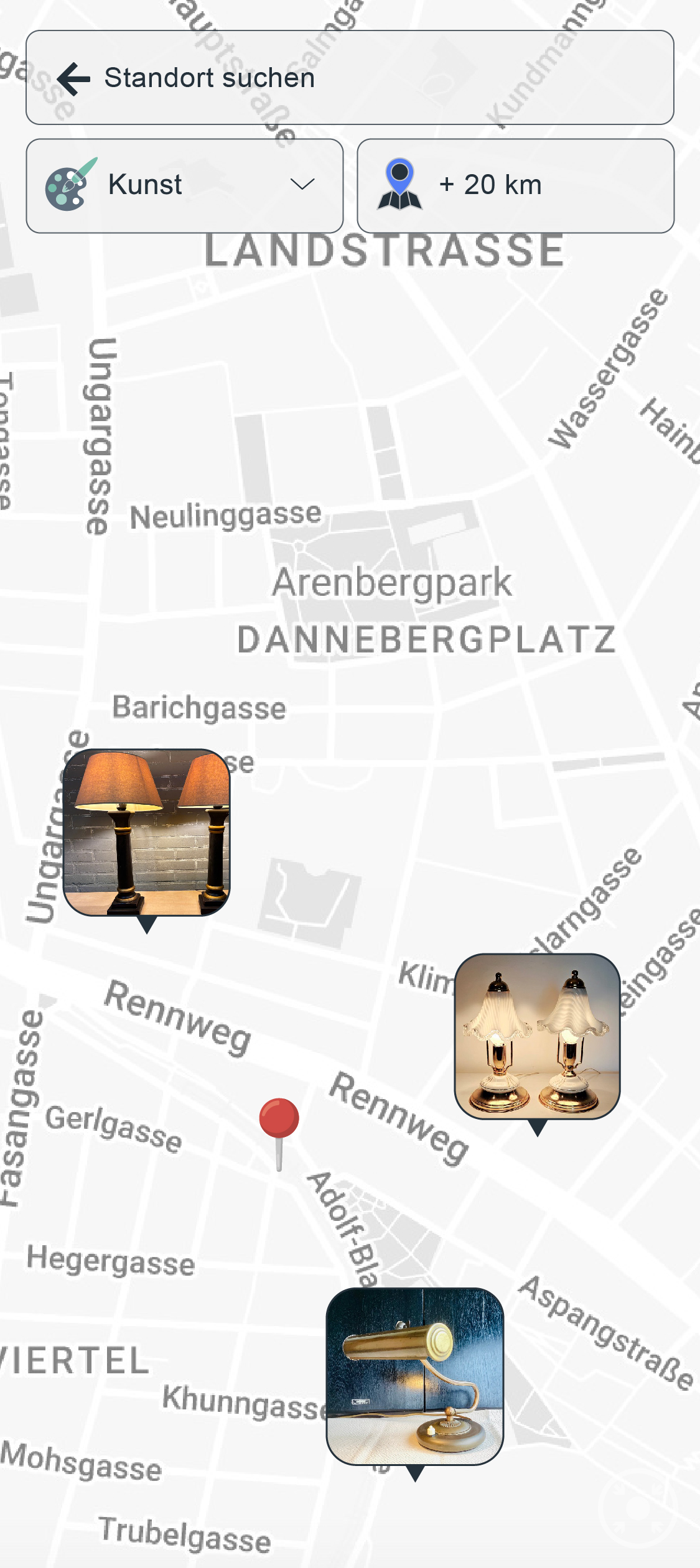Change the + 20 km search radius
The height and width of the screenshot is (1568, 700).
(x=515, y=185)
